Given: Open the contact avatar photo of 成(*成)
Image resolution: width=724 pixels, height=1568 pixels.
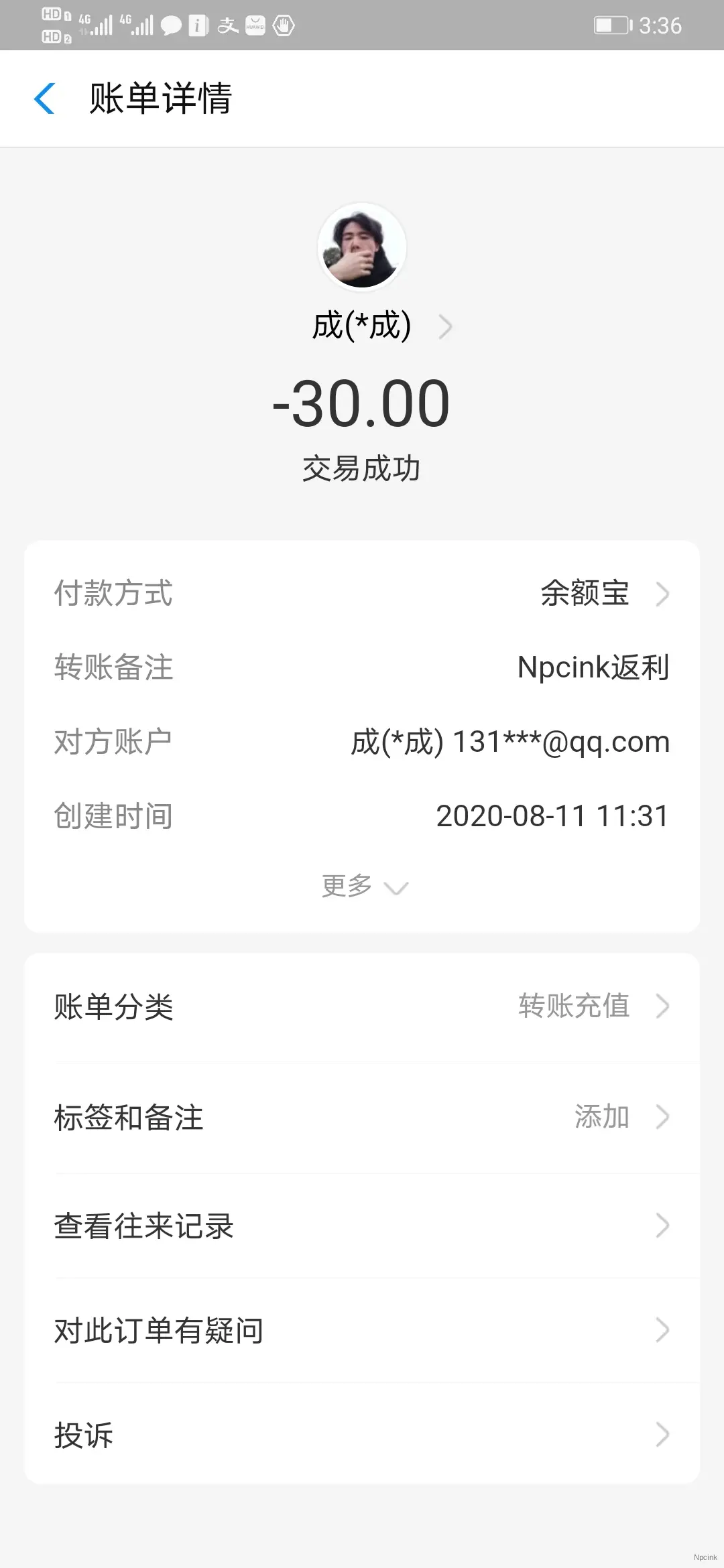Looking at the screenshot, I should pyautogui.click(x=362, y=247).
